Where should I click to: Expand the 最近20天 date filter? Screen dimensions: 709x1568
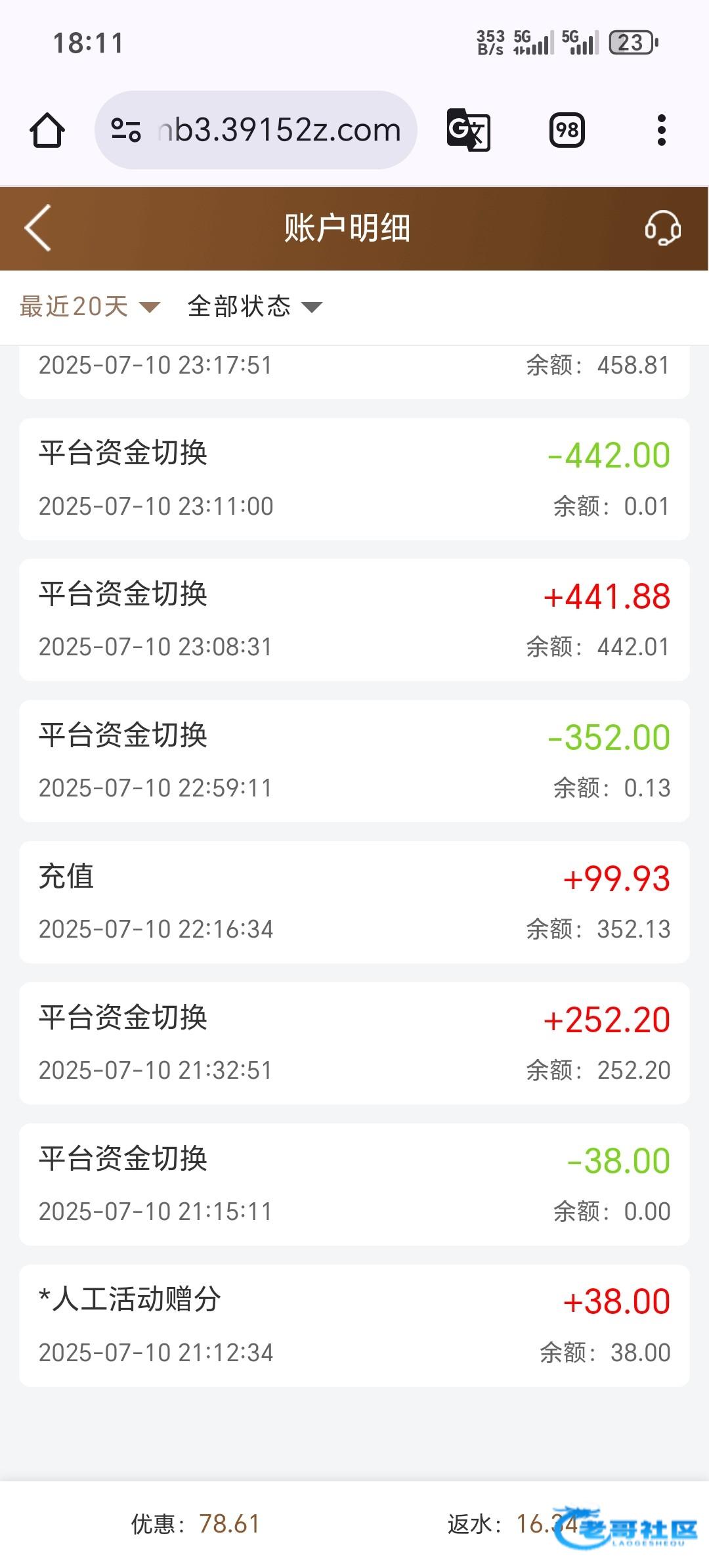tap(89, 307)
